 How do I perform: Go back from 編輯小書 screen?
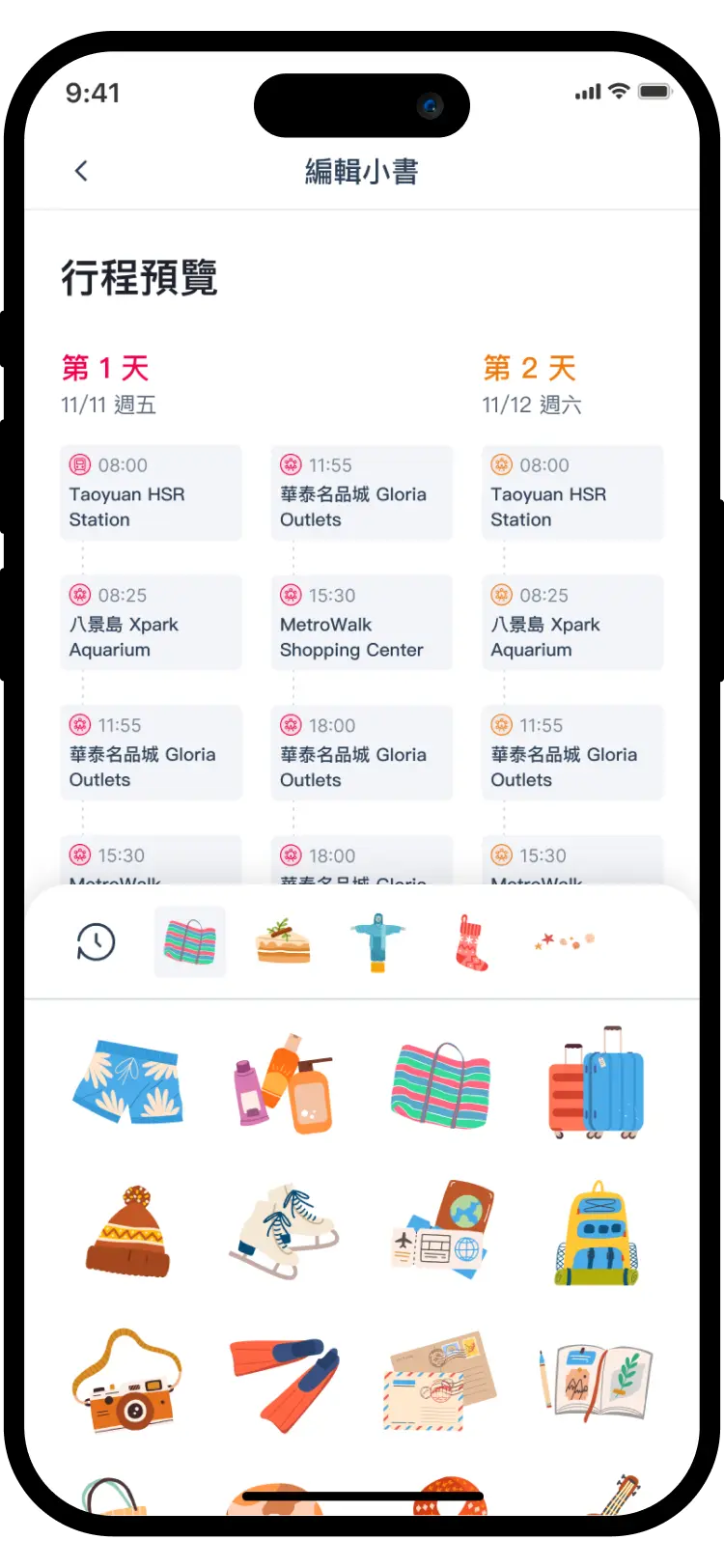(x=81, y=171)
